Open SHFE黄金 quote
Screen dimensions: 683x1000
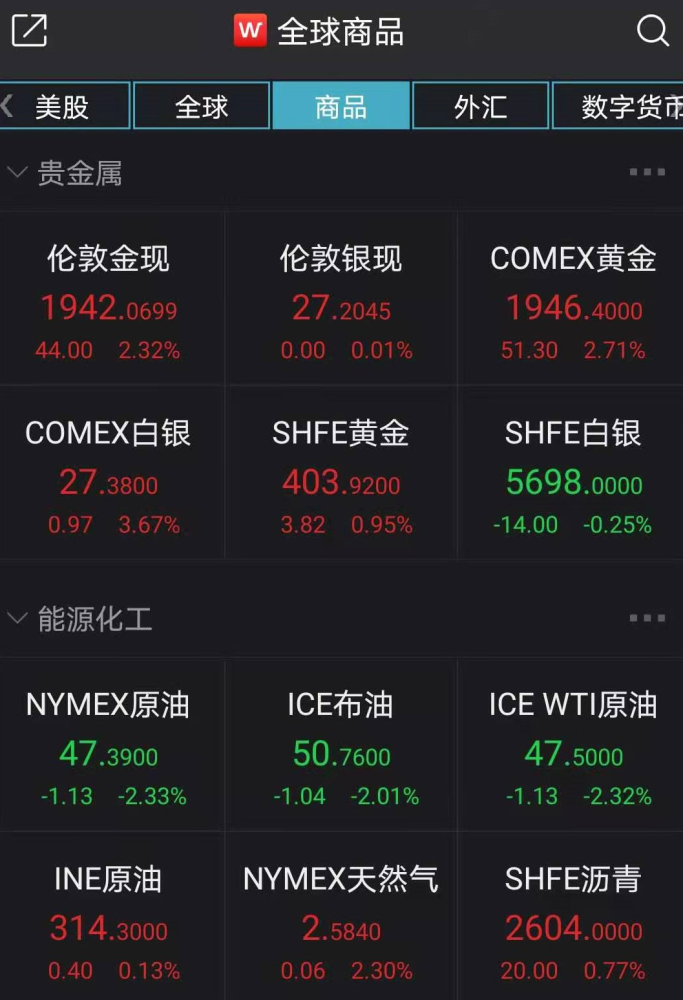(x=341, y=475)
